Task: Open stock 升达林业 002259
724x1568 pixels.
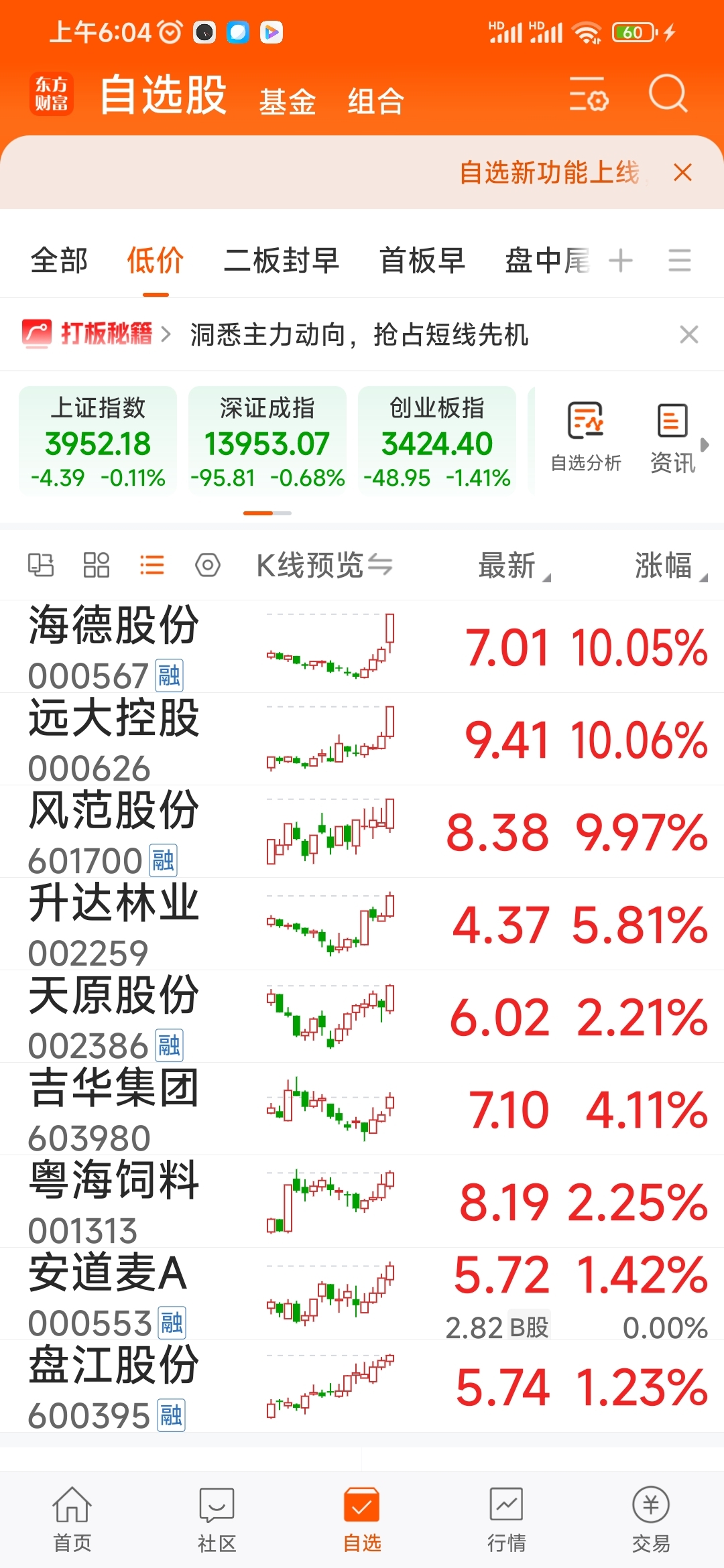Action: coord(362,924)
